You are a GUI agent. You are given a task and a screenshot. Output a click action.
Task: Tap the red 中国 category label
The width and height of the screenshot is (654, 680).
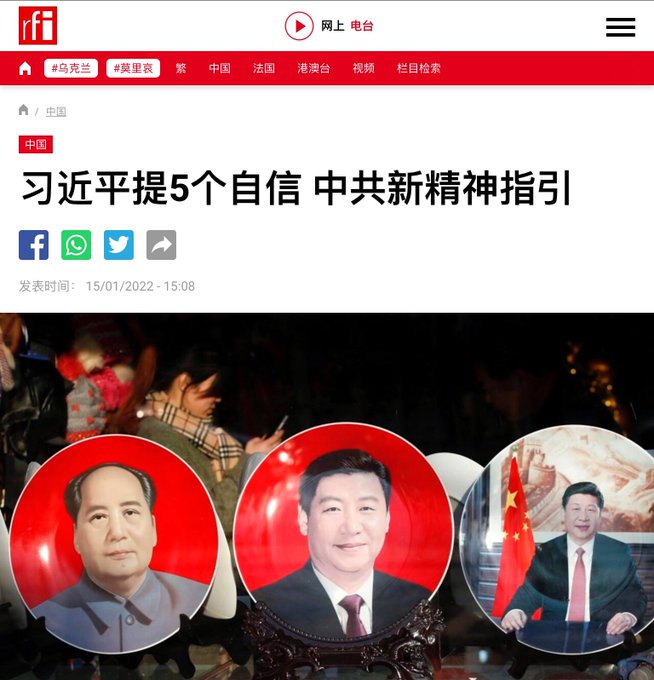[x=36, y=145]
